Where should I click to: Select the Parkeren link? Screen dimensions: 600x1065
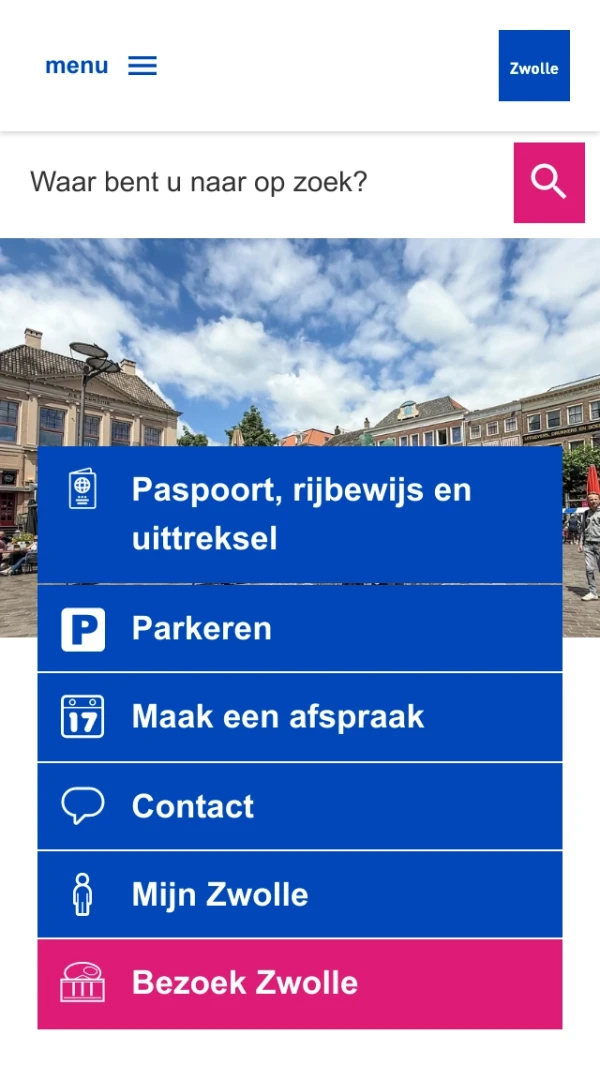click(300, 628)
